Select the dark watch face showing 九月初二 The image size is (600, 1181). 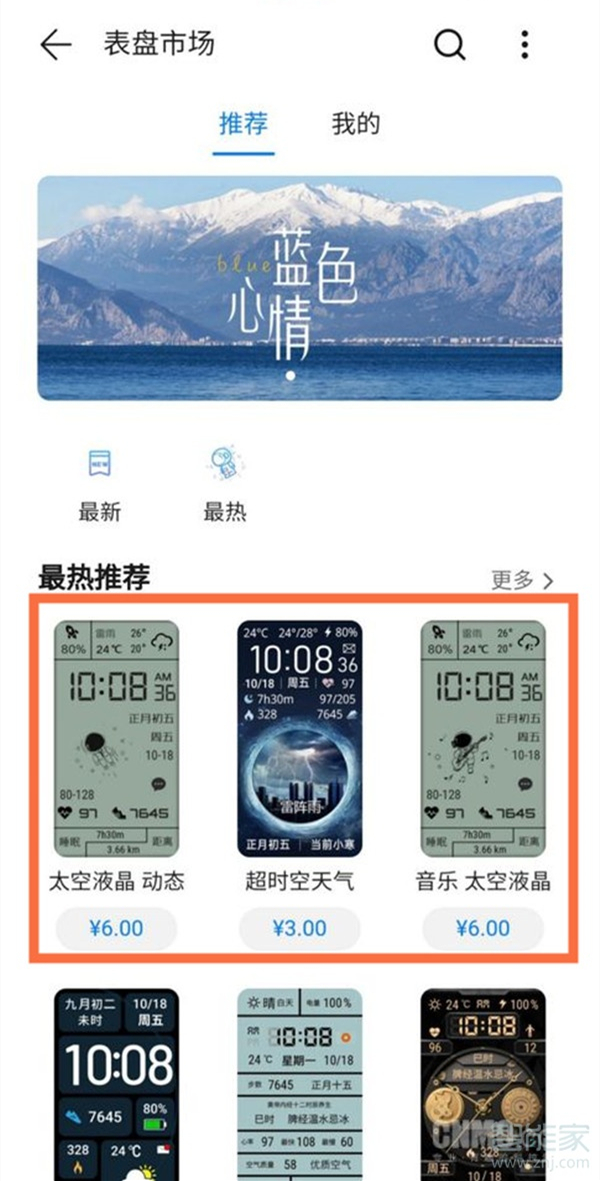tap(117, 1085)
